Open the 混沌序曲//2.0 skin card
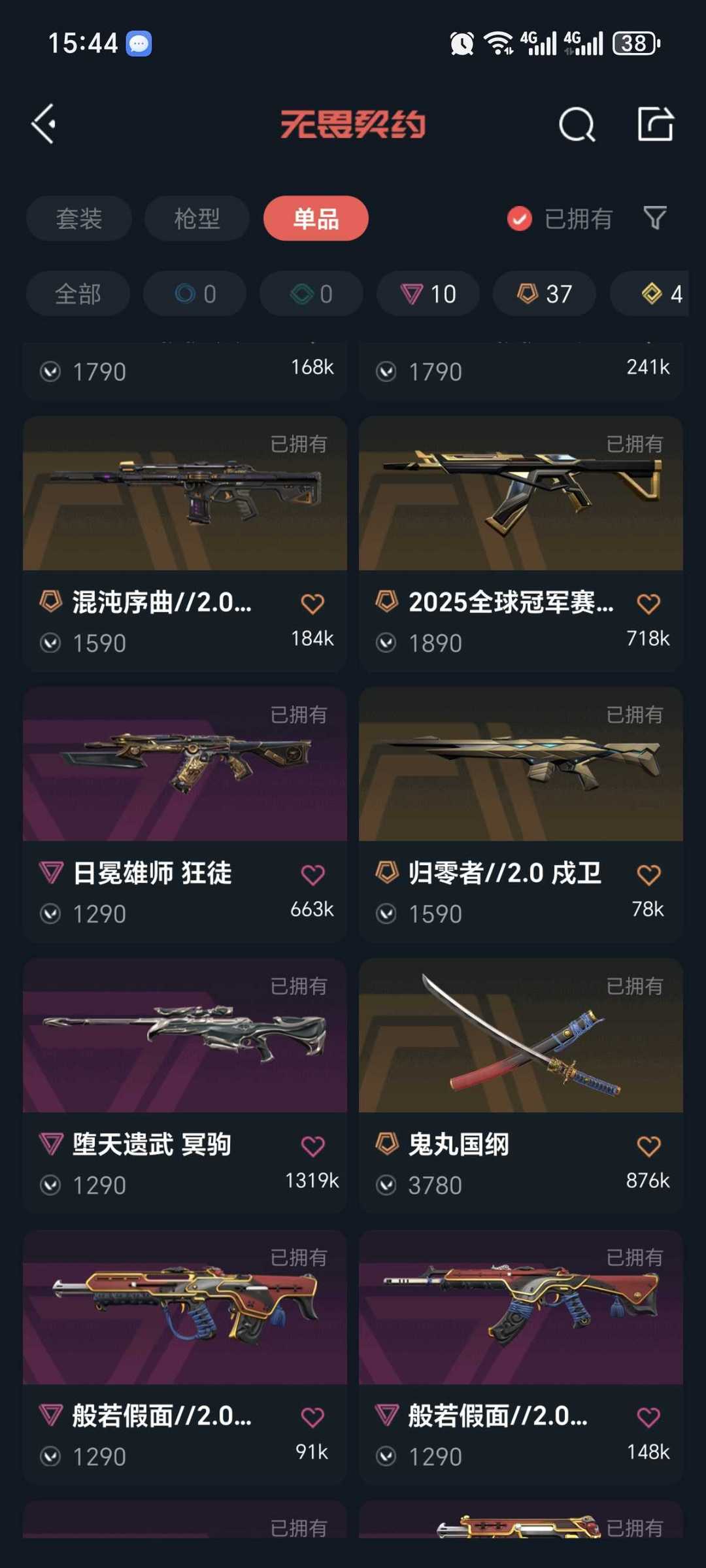706x1568 pixels. point(184,497)
